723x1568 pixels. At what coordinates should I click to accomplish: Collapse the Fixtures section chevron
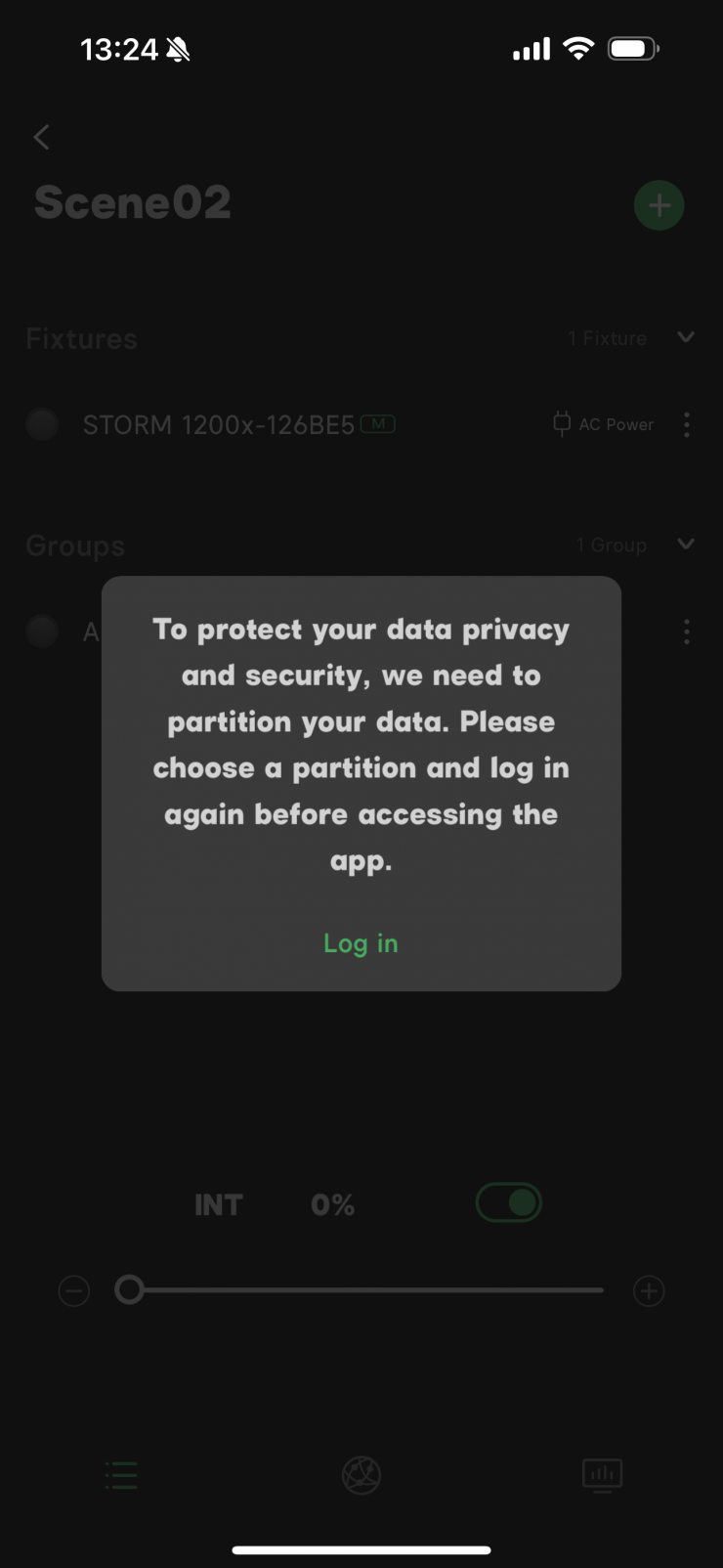686,337
